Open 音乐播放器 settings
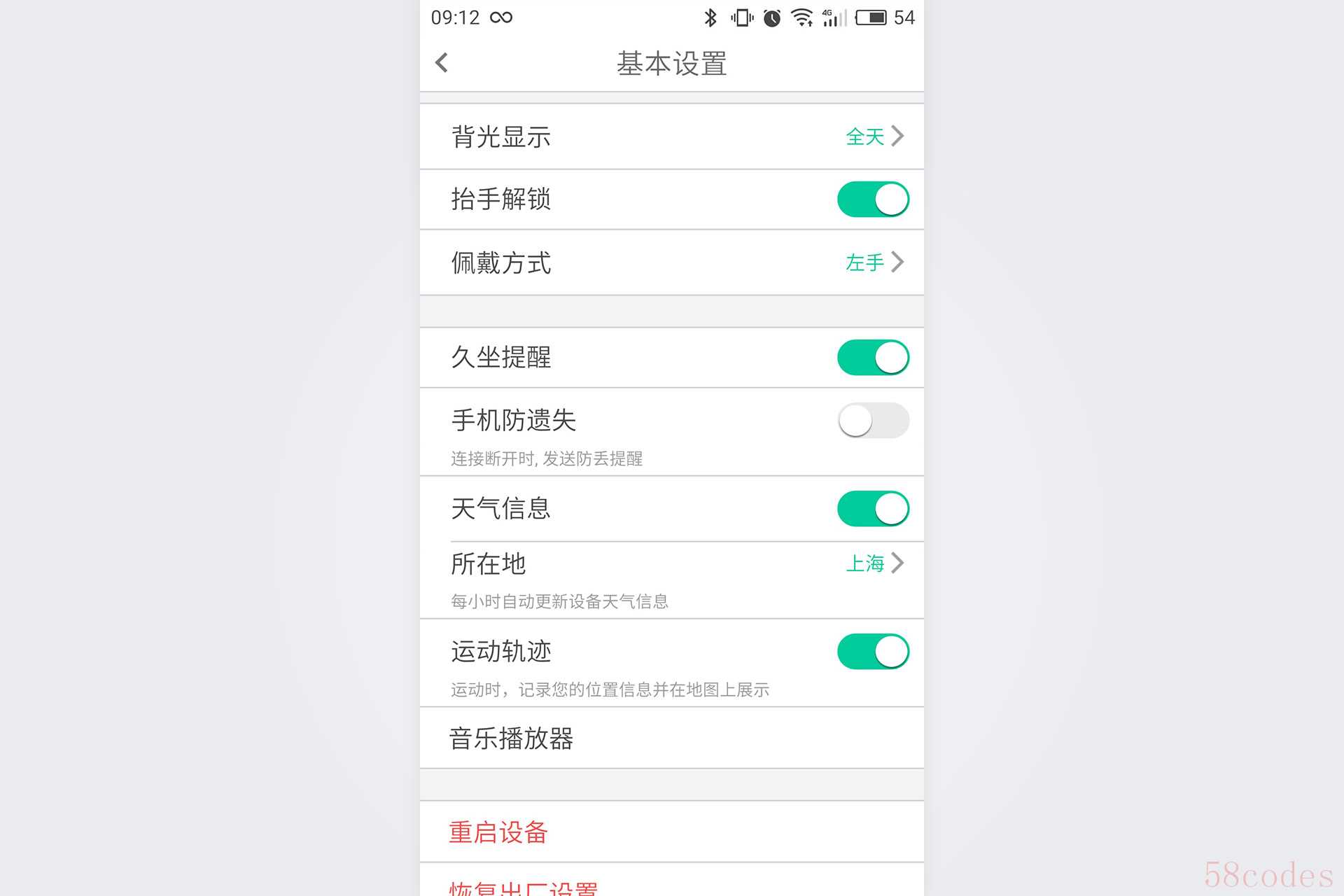This screenshot has width=1344, height=896. pos(671,738)
